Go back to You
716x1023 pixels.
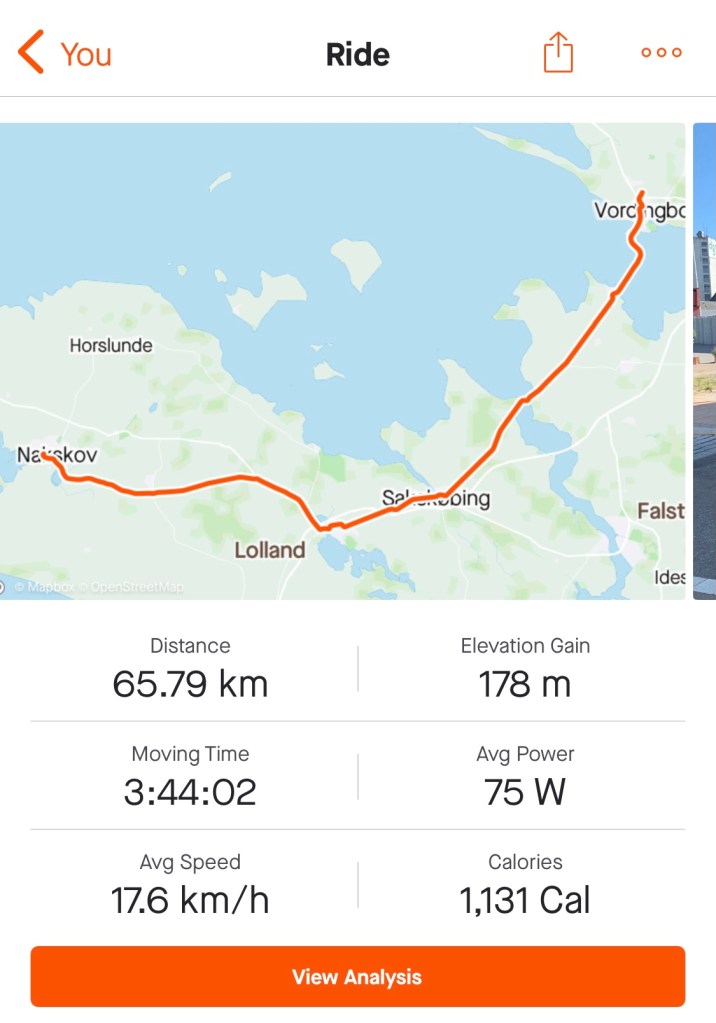(64, 53)
